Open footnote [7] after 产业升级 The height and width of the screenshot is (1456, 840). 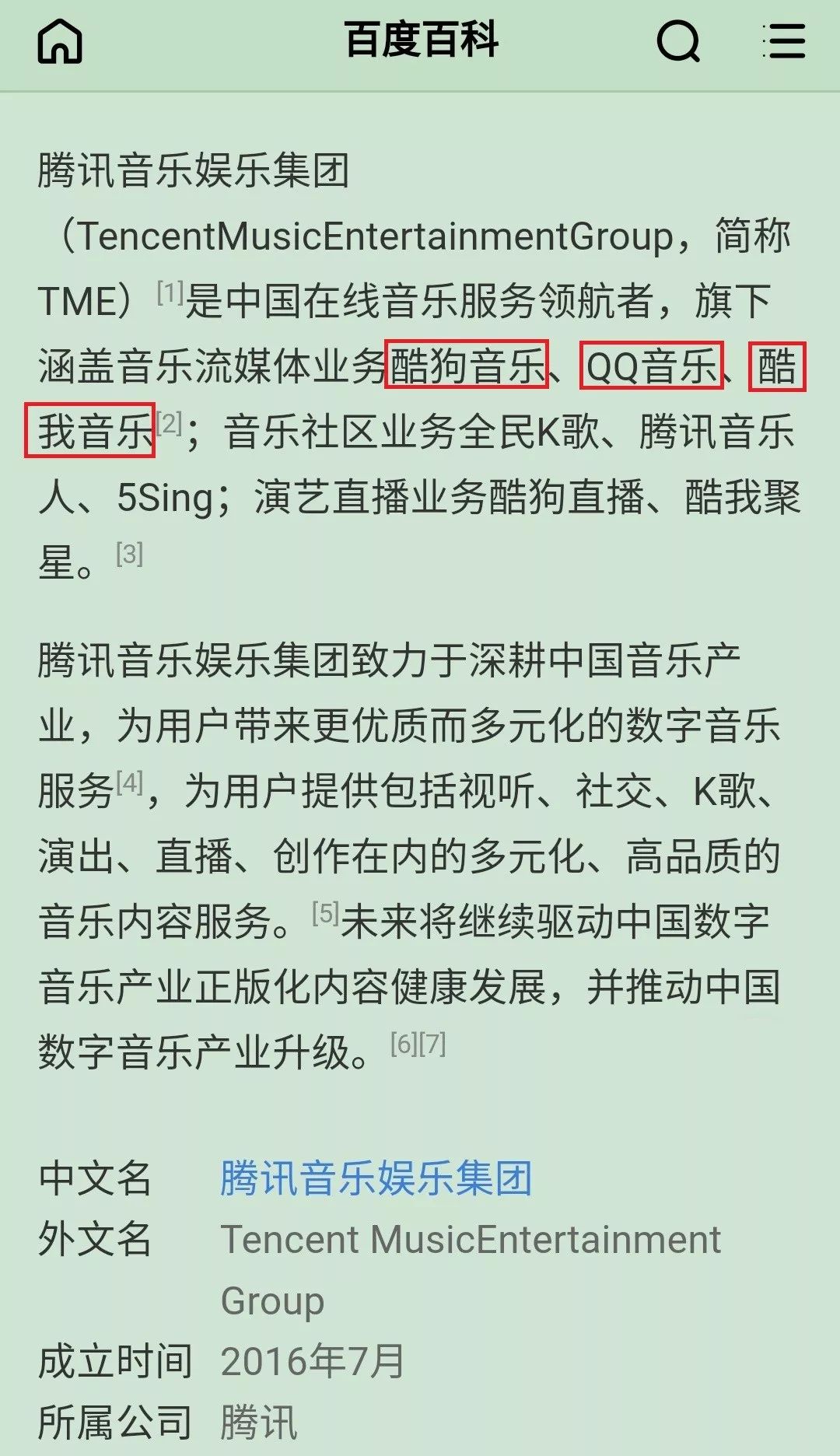coord(432,1044)
